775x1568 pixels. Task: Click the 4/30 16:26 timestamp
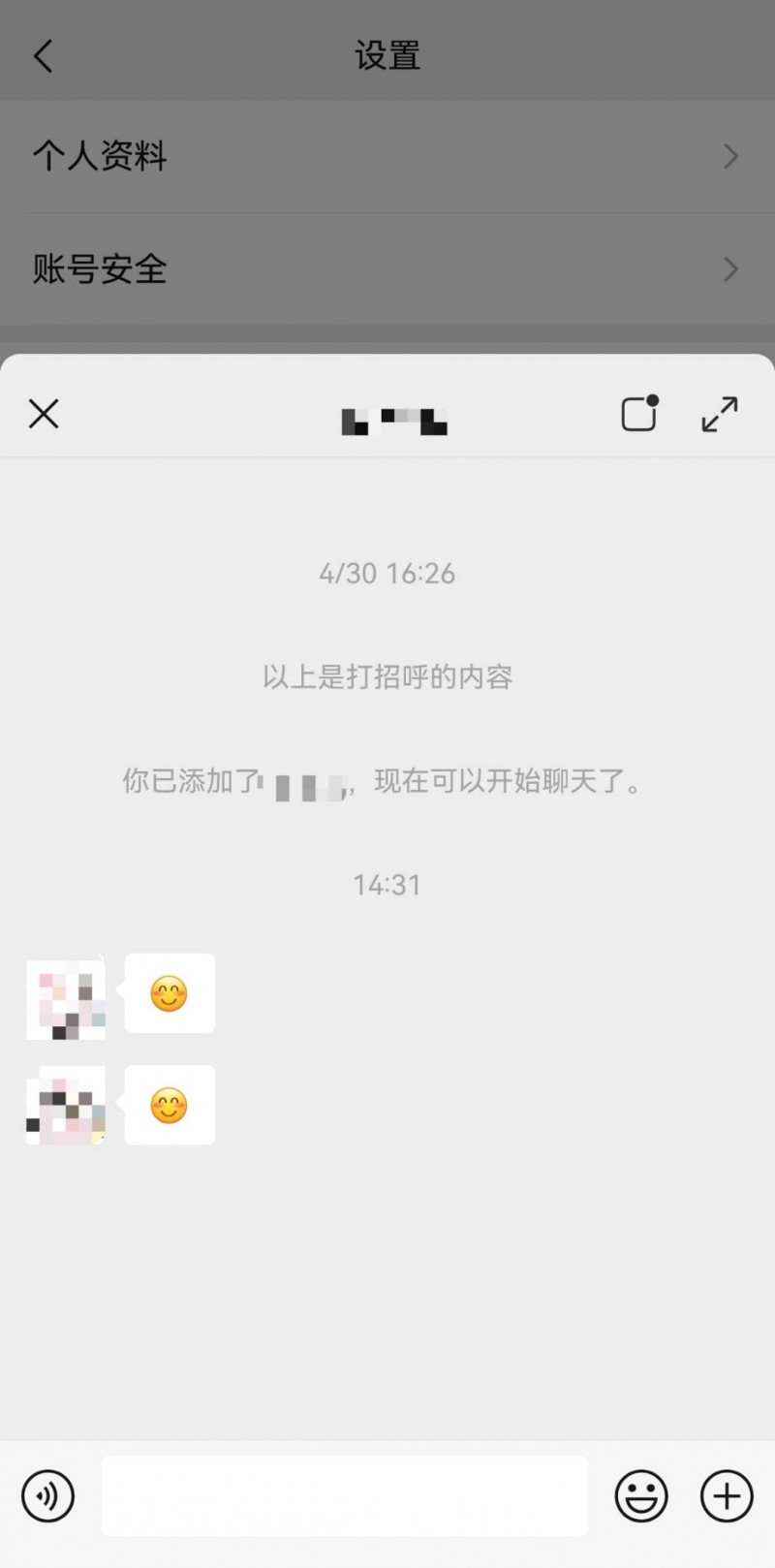[387, 573]
